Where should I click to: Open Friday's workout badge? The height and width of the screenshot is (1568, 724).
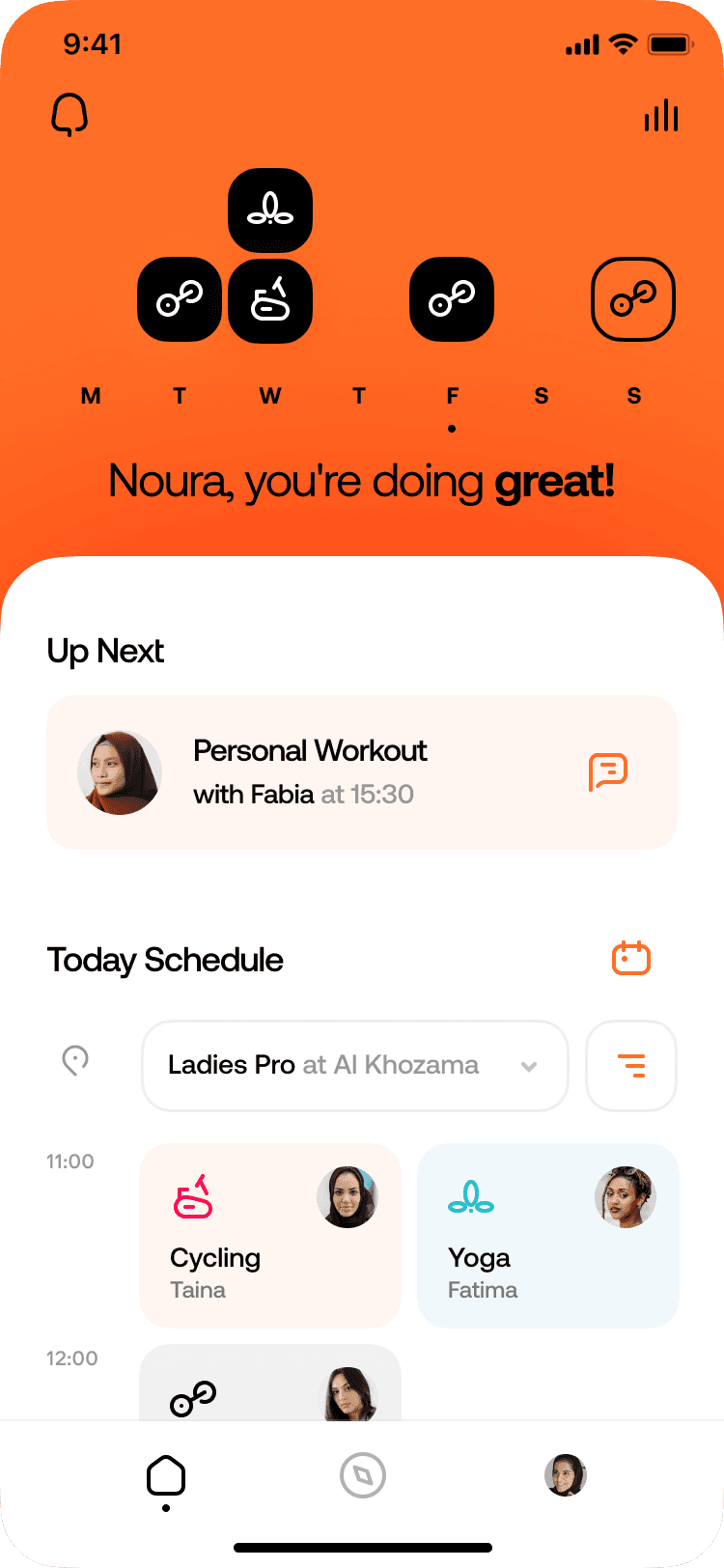point(452,299)
